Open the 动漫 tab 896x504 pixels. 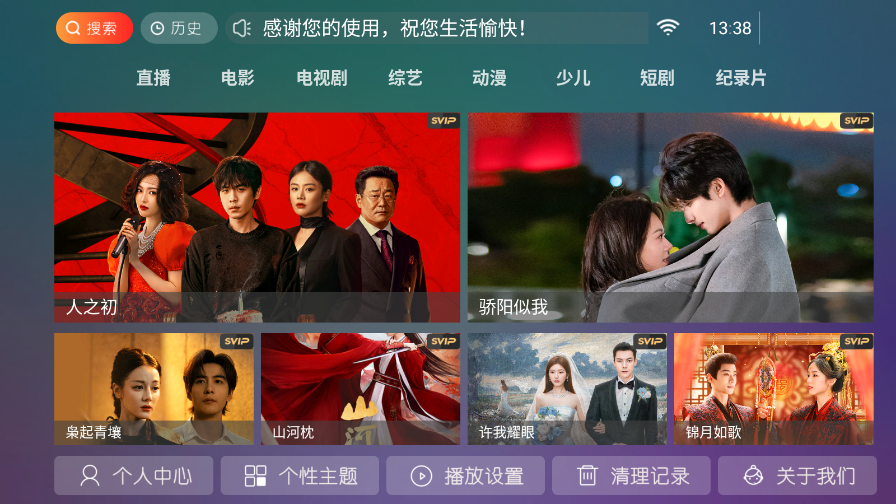tap(490, 78)
